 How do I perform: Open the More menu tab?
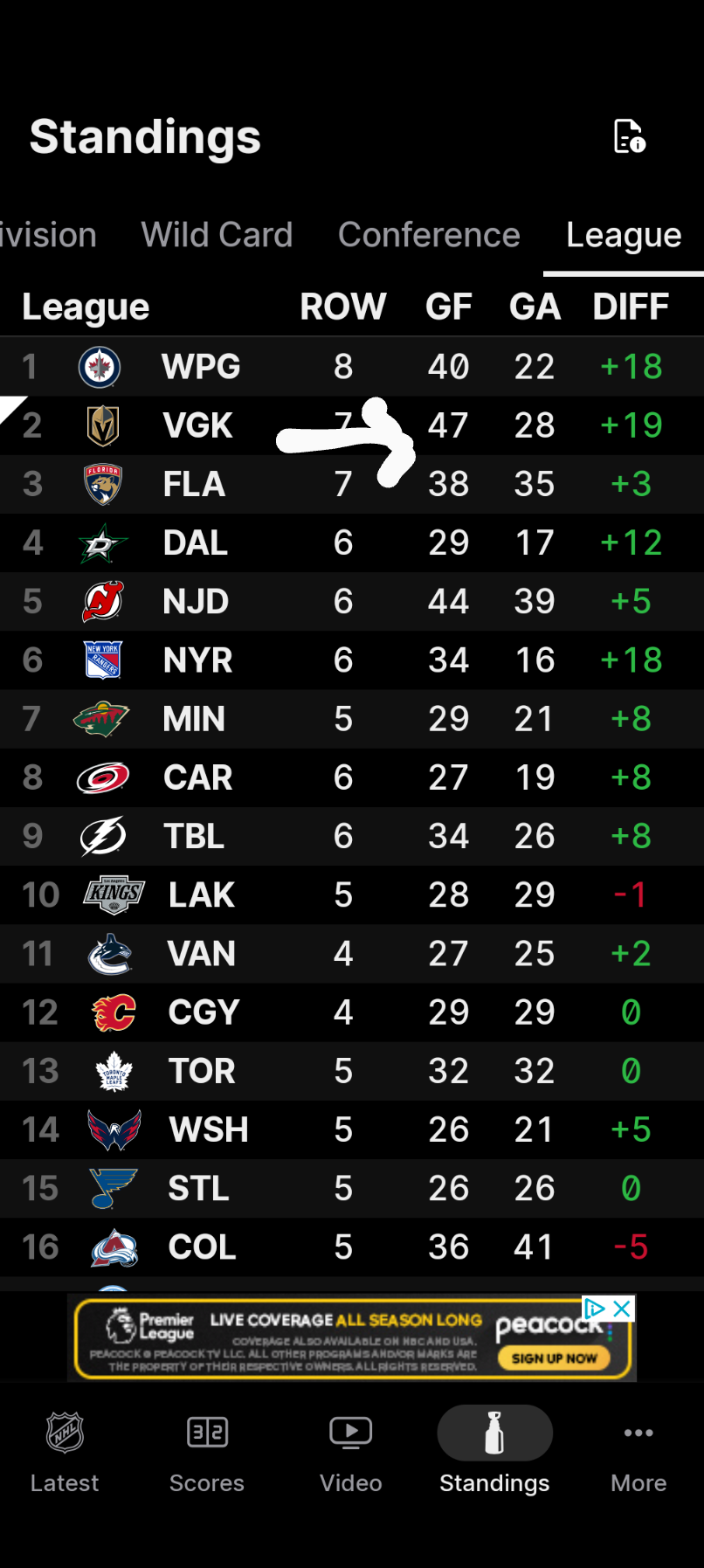tap(638, 1451)
